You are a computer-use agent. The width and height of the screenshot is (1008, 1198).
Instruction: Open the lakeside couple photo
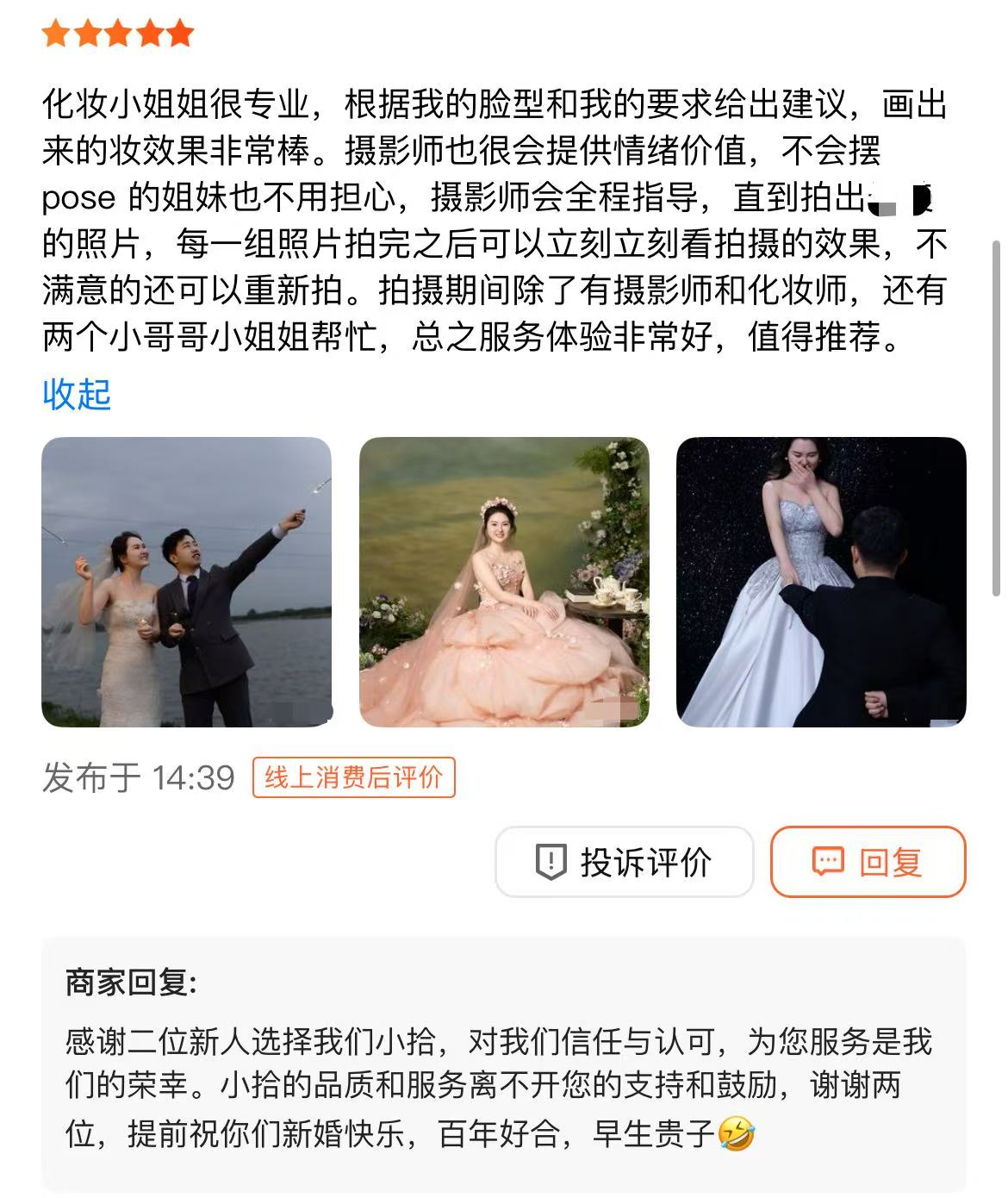tap(186, 582)
